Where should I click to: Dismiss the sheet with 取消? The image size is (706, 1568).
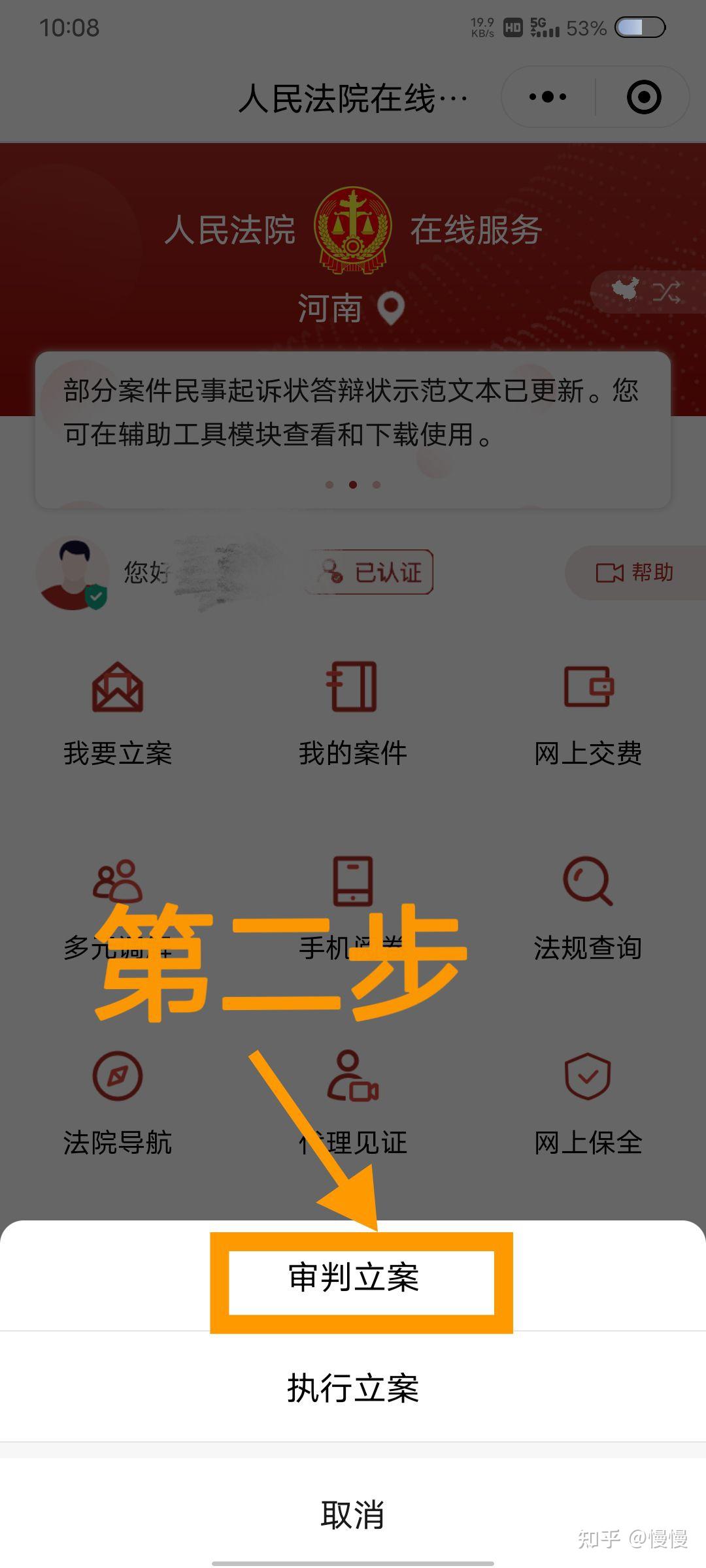[353, 1514]
